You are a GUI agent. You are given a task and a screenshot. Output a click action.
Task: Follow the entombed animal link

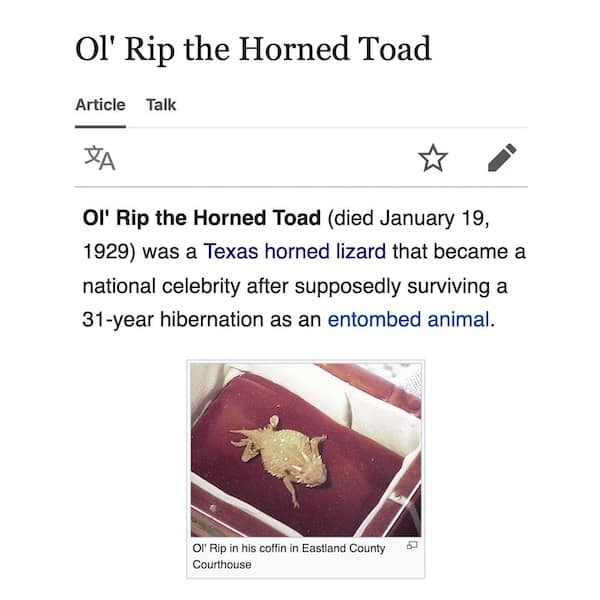(x=408, y=320)
